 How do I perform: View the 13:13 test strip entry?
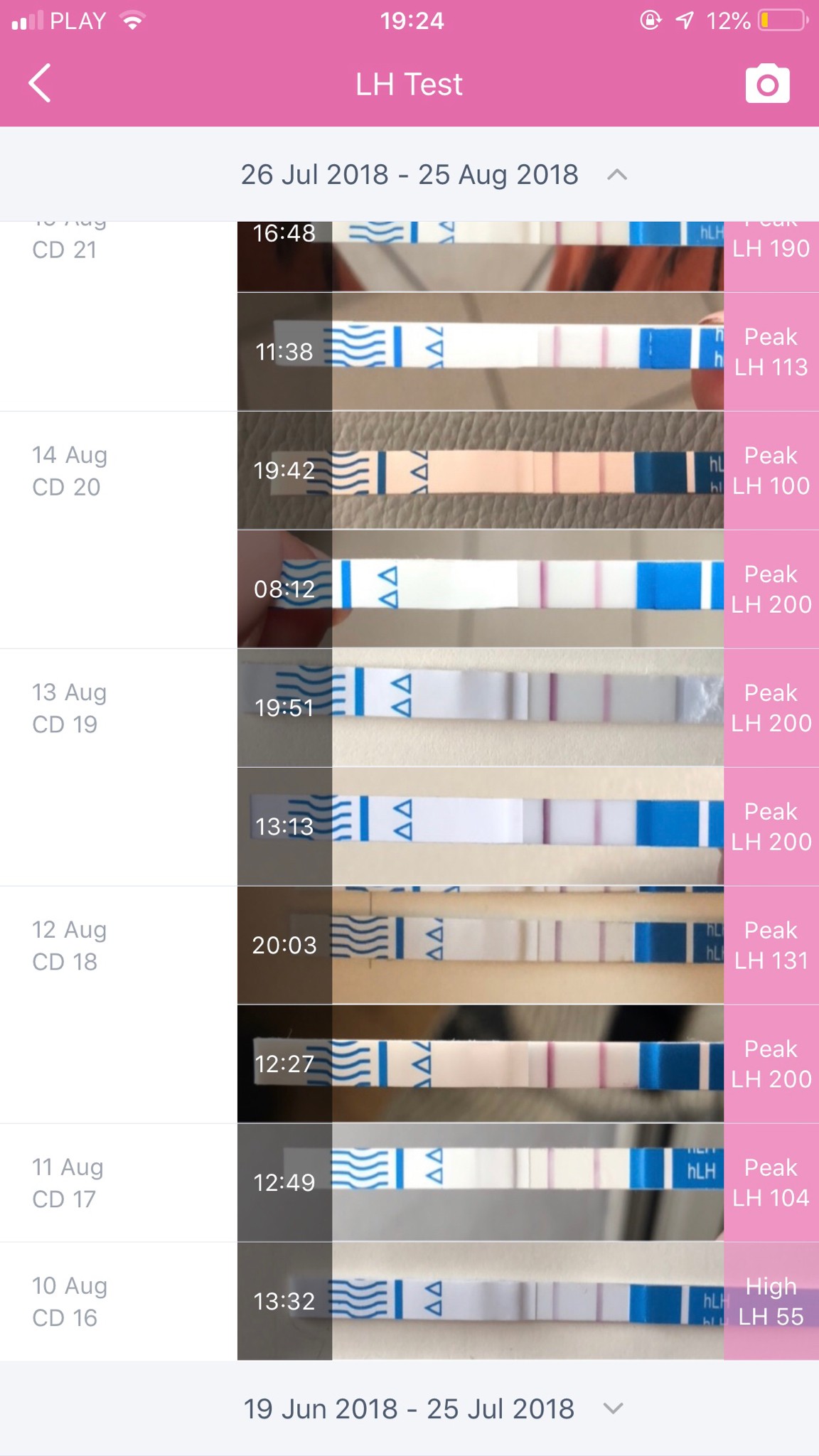(x=528, y=827)
